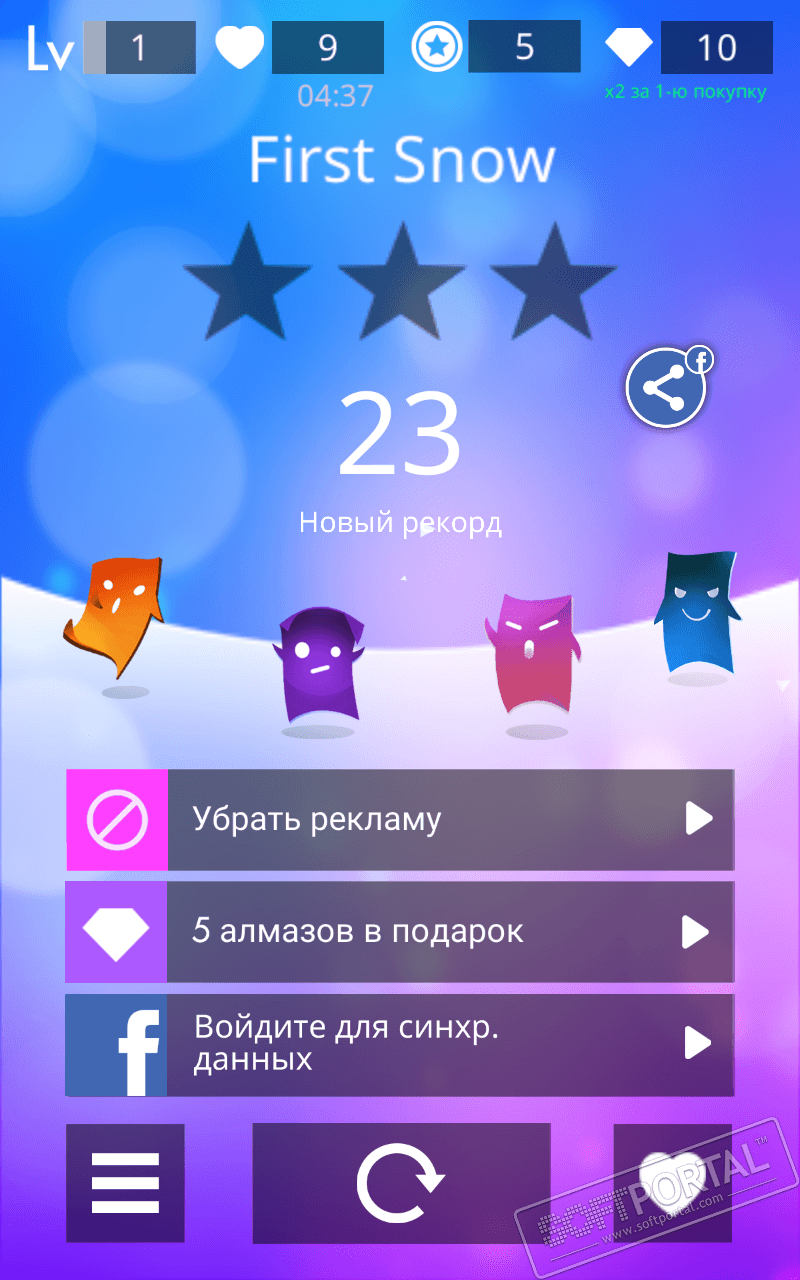Image resolution: width=800 pixels, height=1280 pixels.
Task: Share the score via Facebook share icon
Action: [x=667, y=389]
